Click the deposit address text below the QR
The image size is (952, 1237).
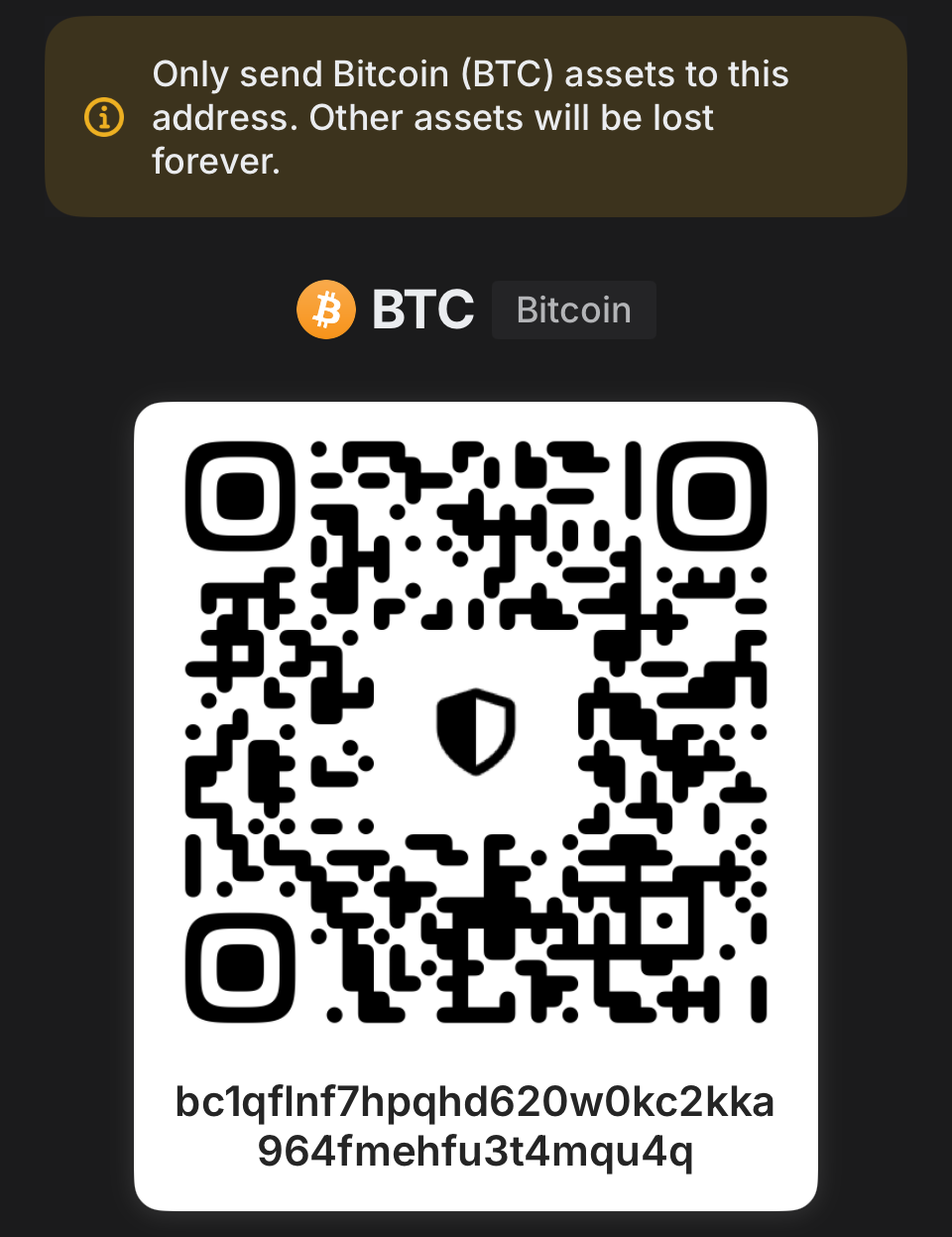pos(476,1126)
